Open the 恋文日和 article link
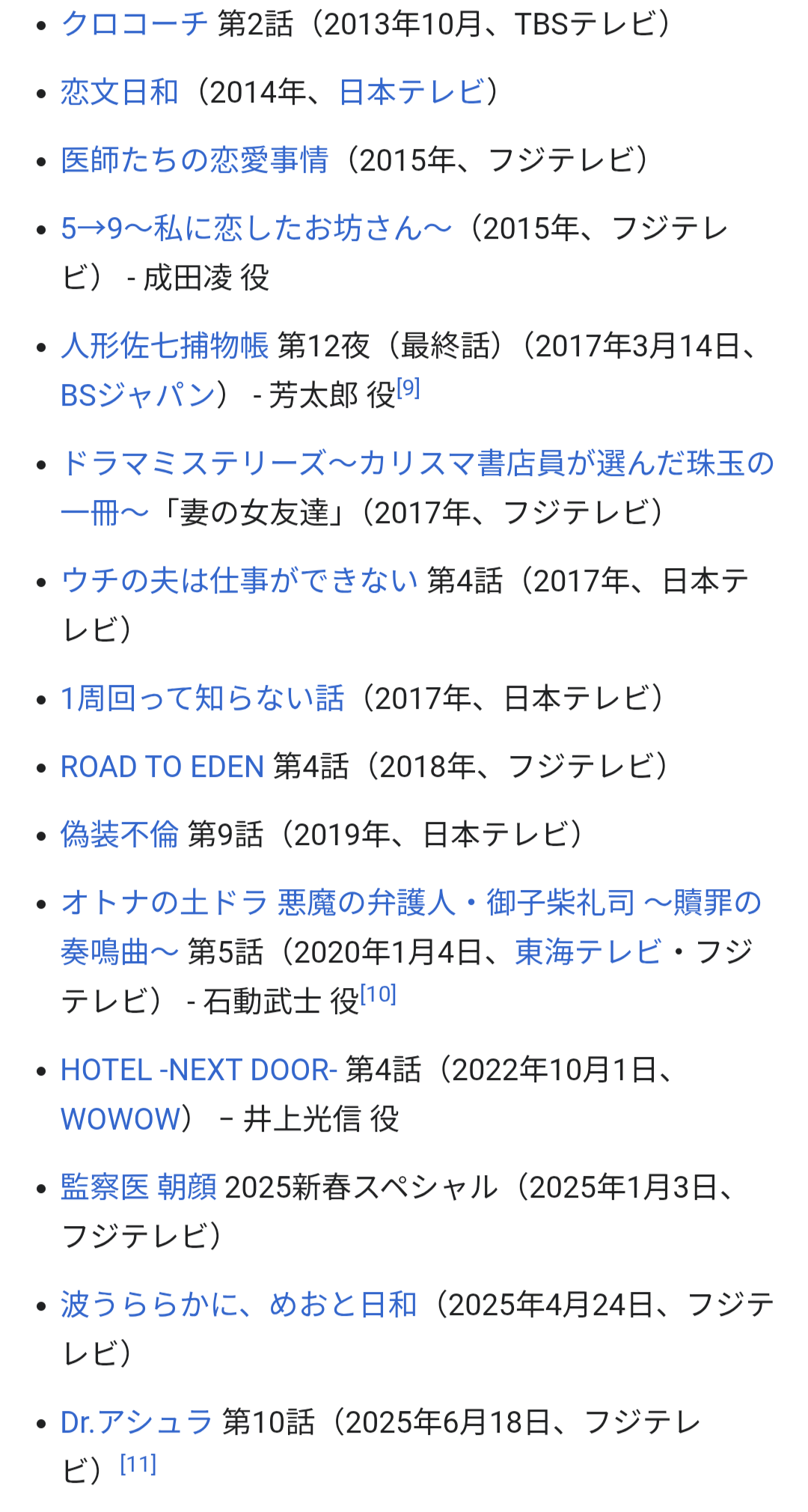Viewport: 808px width, 1512px height. 120,92
